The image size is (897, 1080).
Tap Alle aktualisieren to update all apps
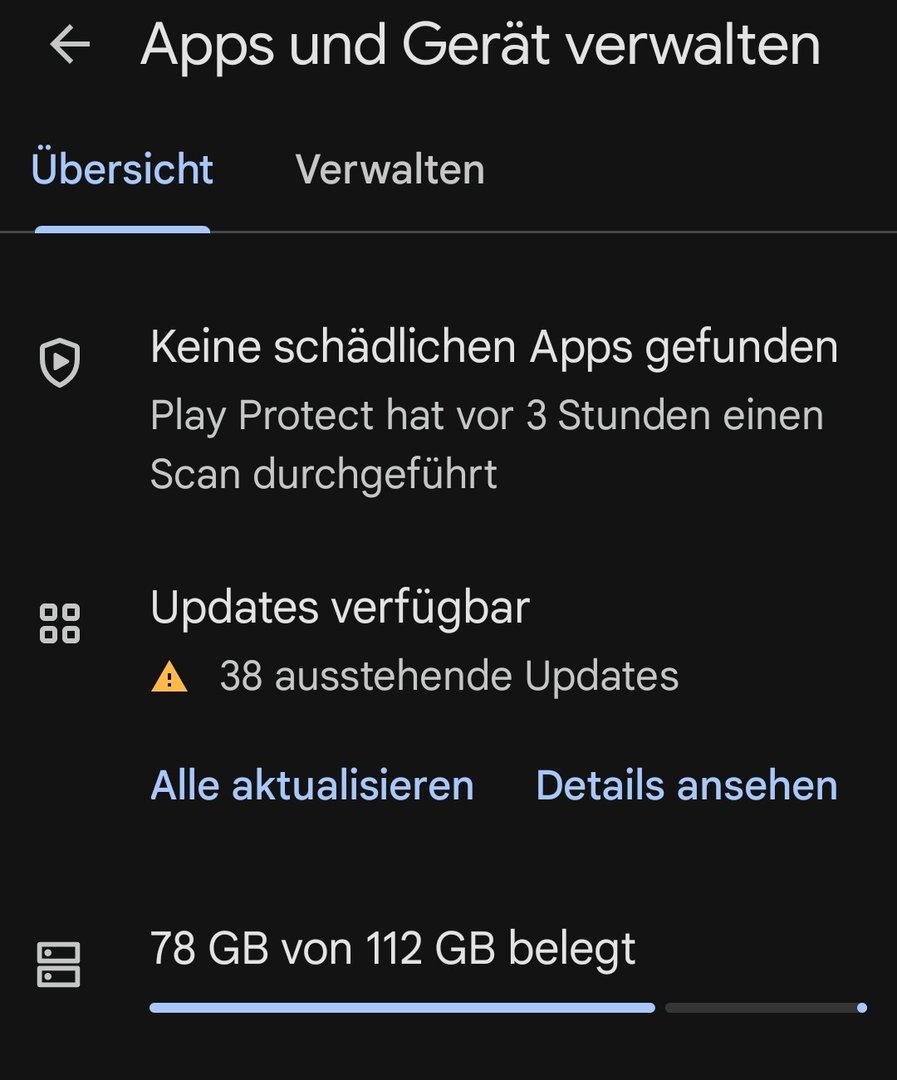[x=312, y=785]
